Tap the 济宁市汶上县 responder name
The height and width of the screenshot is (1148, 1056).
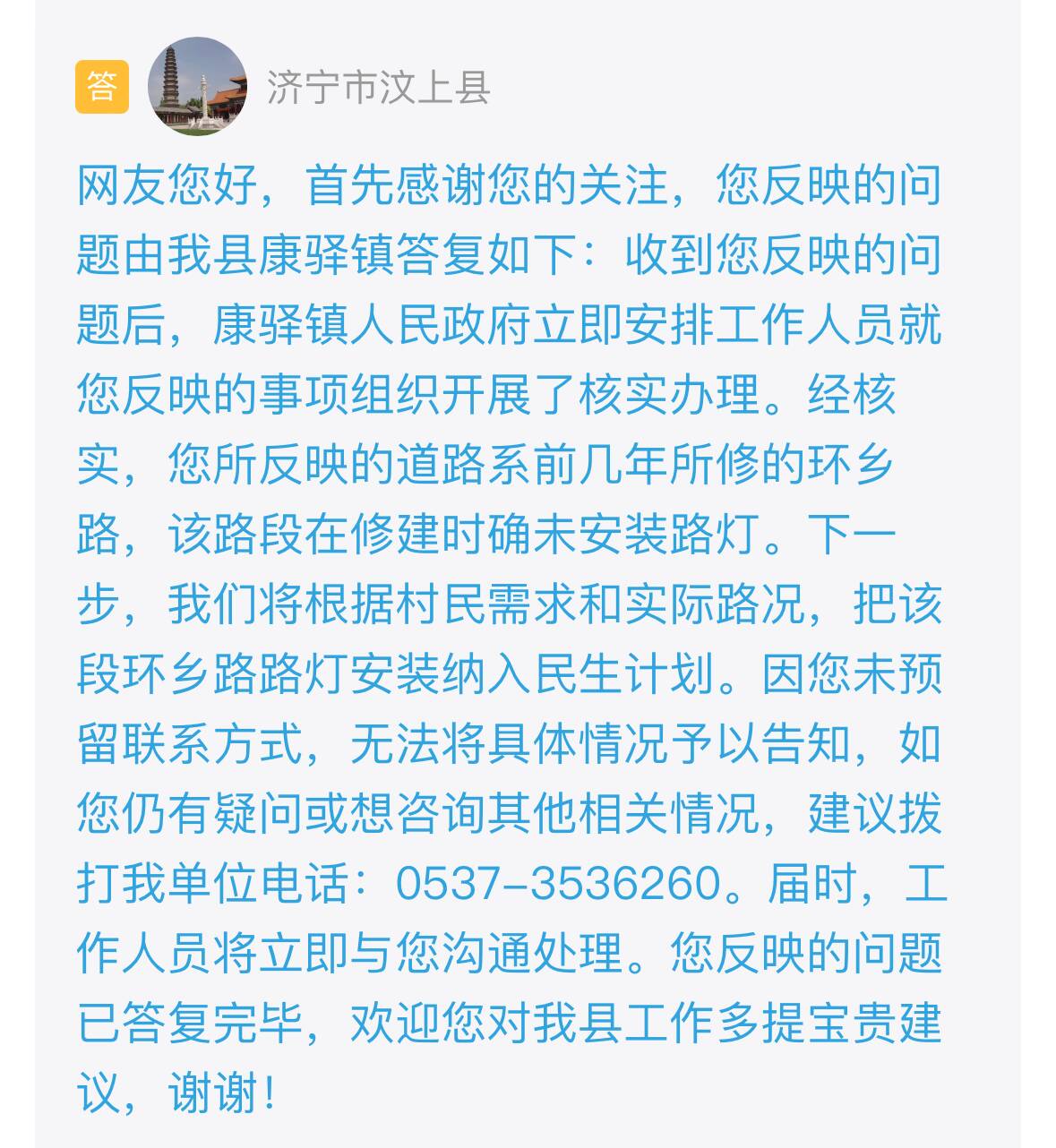pyautogui.click(x=378, y=88)
